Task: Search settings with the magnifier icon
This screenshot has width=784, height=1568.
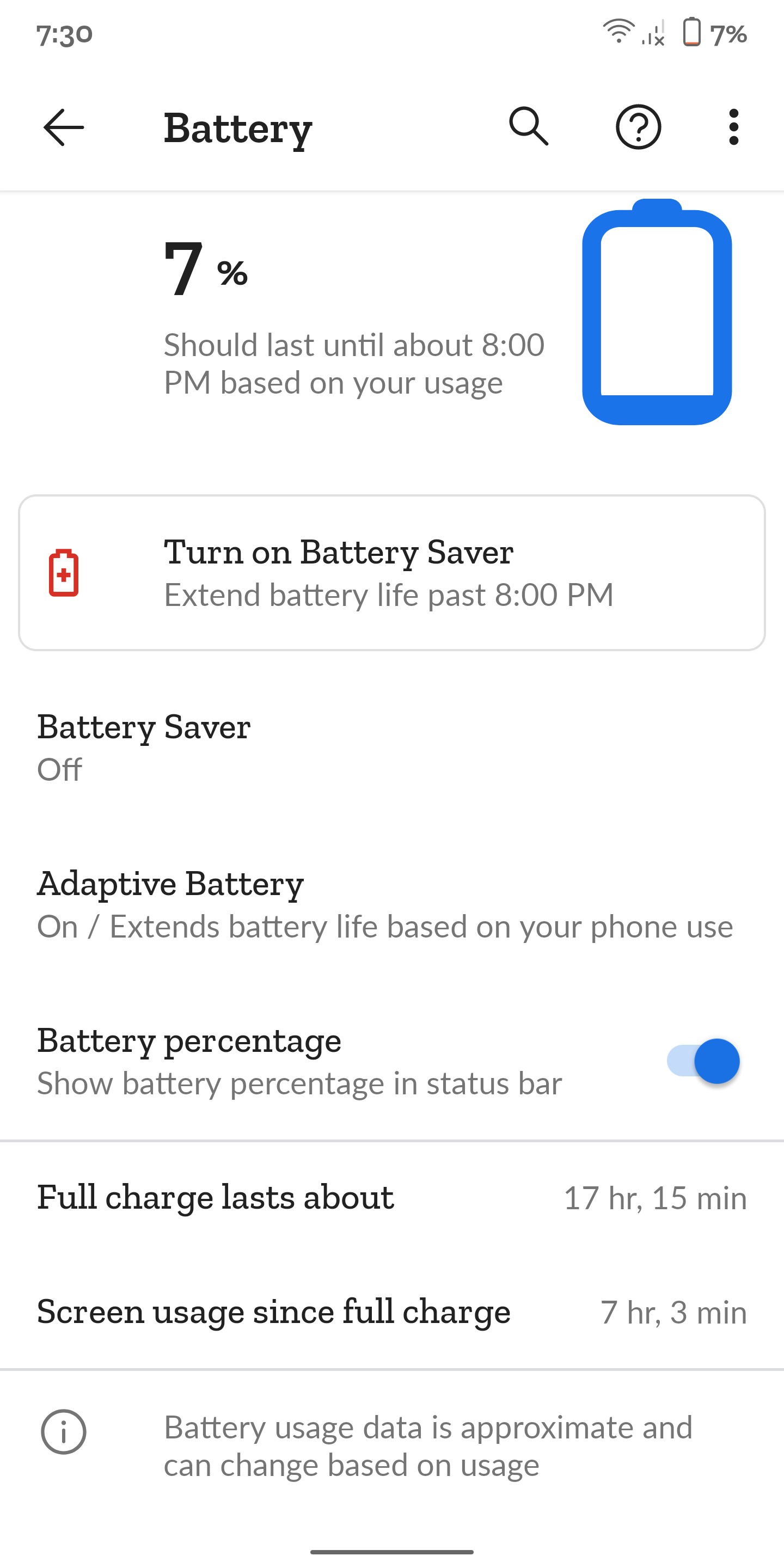Action: [528, 127]
